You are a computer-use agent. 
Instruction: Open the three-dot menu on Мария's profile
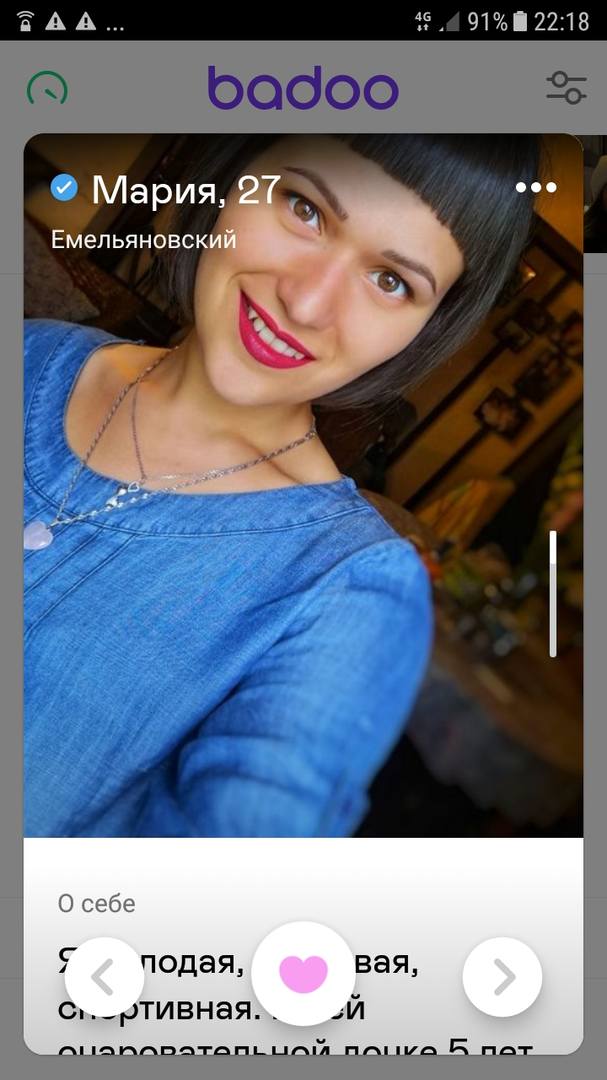(536, 187)
